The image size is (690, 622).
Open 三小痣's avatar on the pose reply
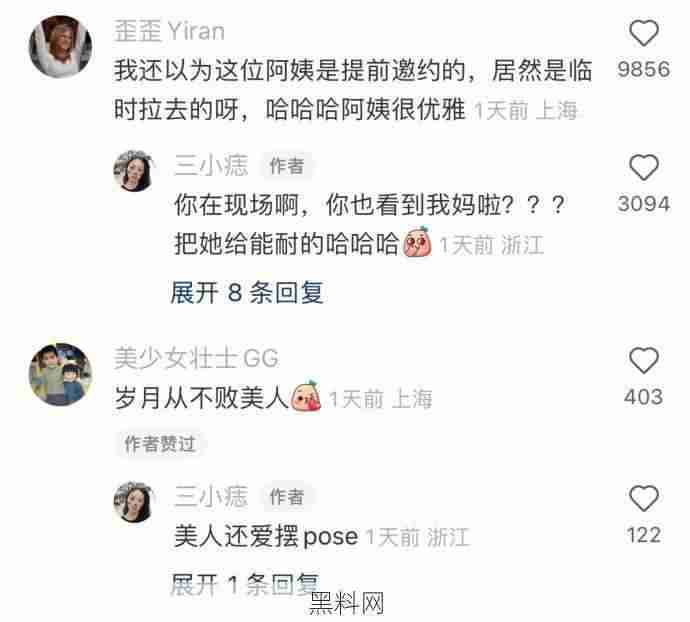tap(134, 502)
